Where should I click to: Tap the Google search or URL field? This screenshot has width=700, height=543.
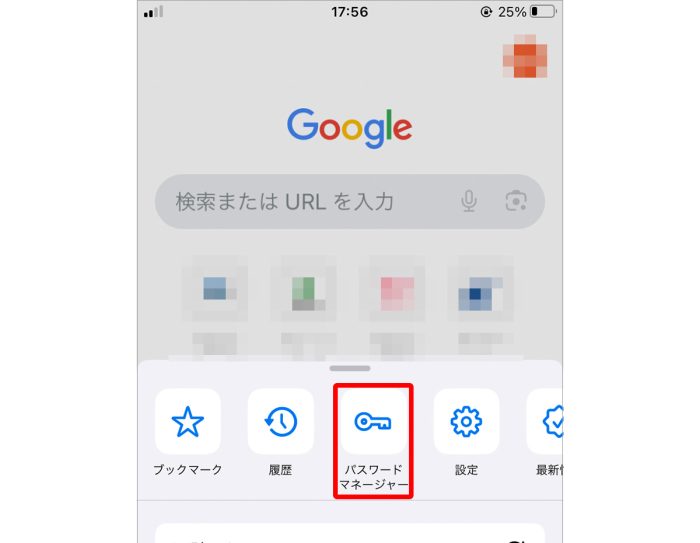(x=300, y=202)
